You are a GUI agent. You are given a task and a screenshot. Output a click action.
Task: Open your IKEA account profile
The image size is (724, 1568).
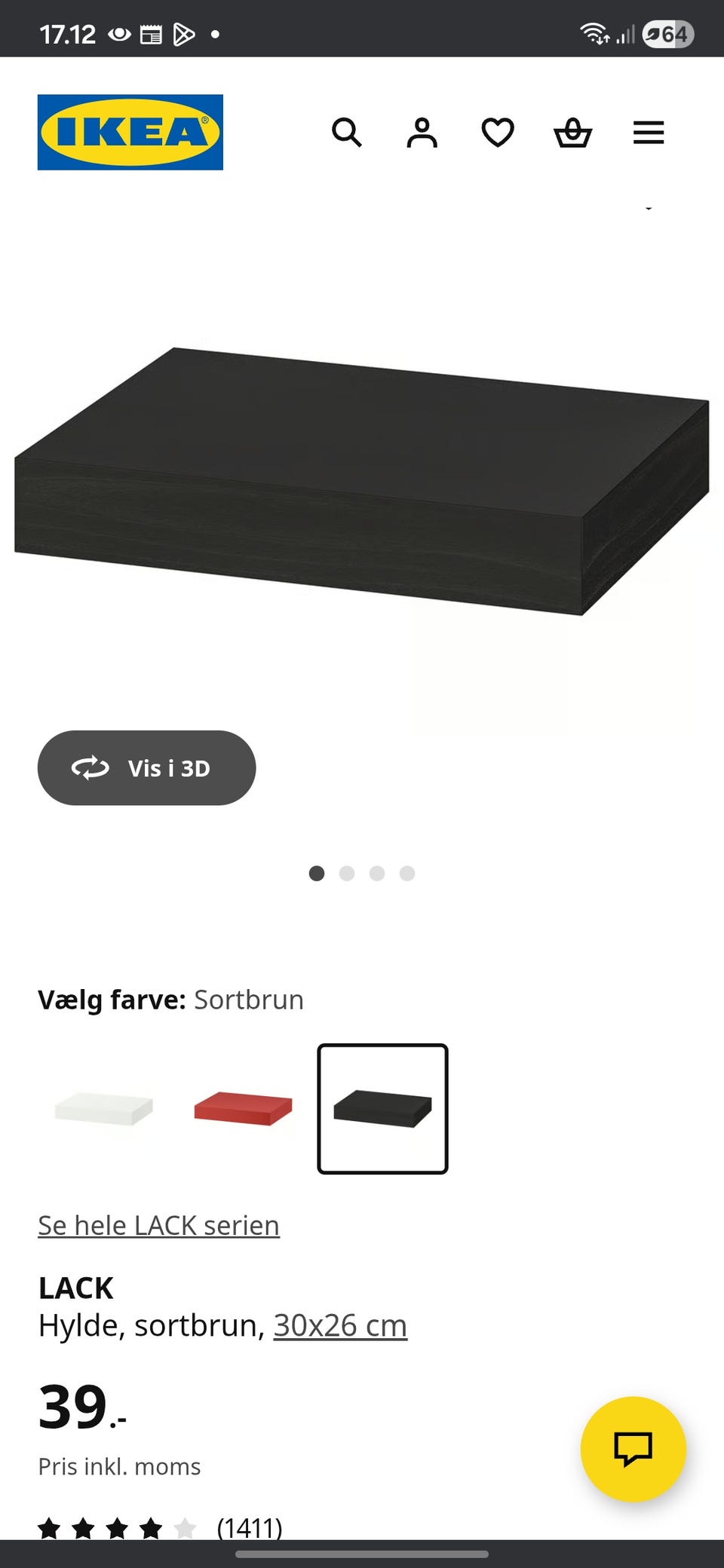[422, 133]
